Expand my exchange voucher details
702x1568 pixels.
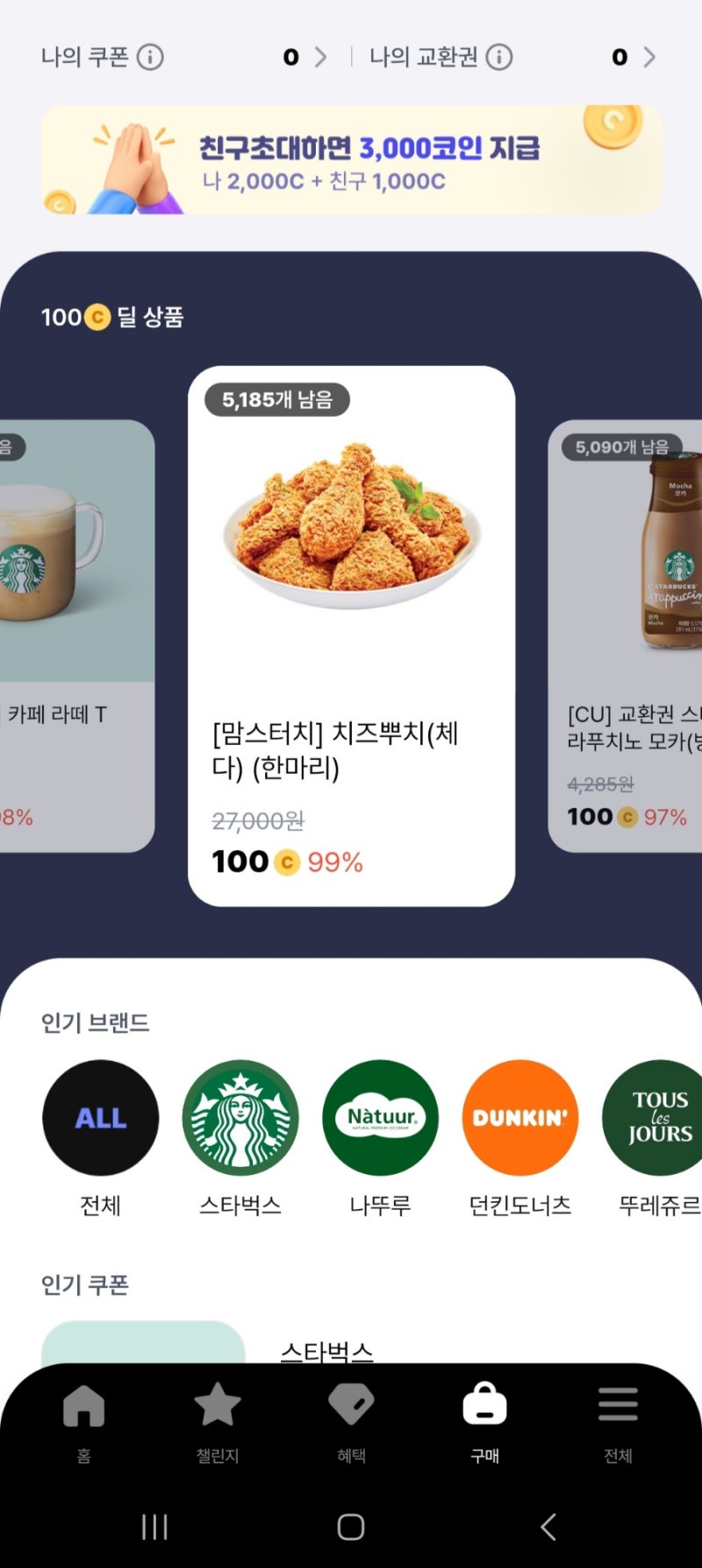click(x=649, y=56)
